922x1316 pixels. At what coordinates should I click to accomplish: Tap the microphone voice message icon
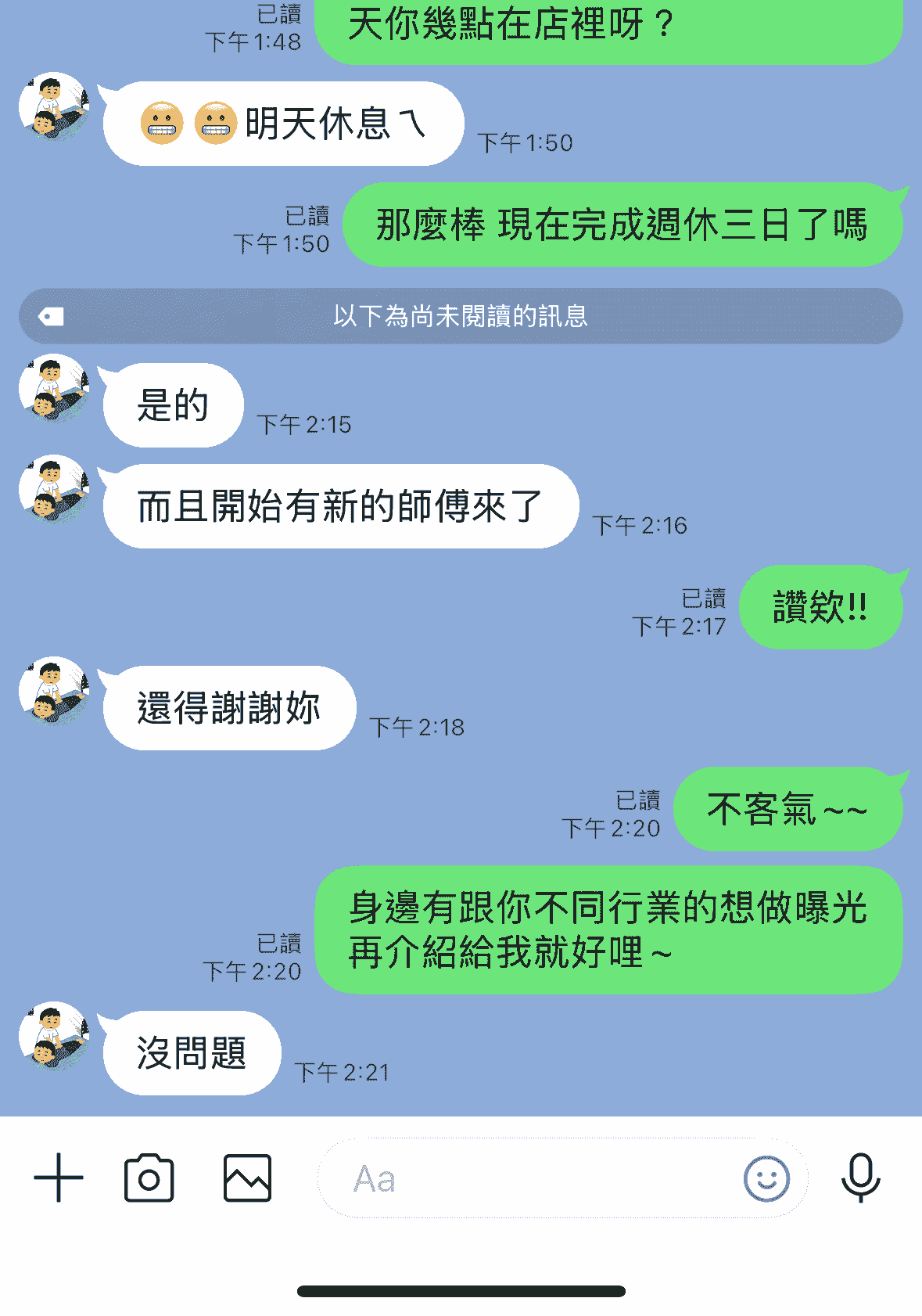coord(860,1178)
